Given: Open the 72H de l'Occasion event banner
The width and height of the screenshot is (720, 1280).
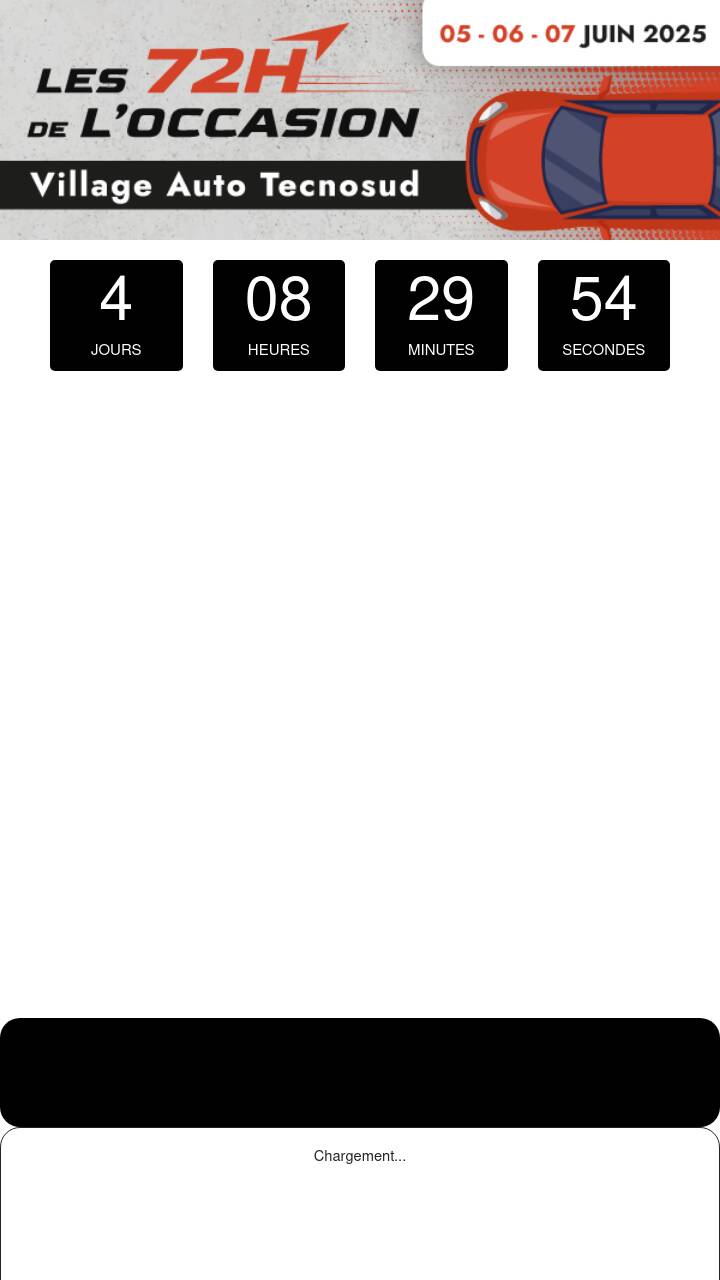Looking at the screenshot, I should (x=360, y=120).
